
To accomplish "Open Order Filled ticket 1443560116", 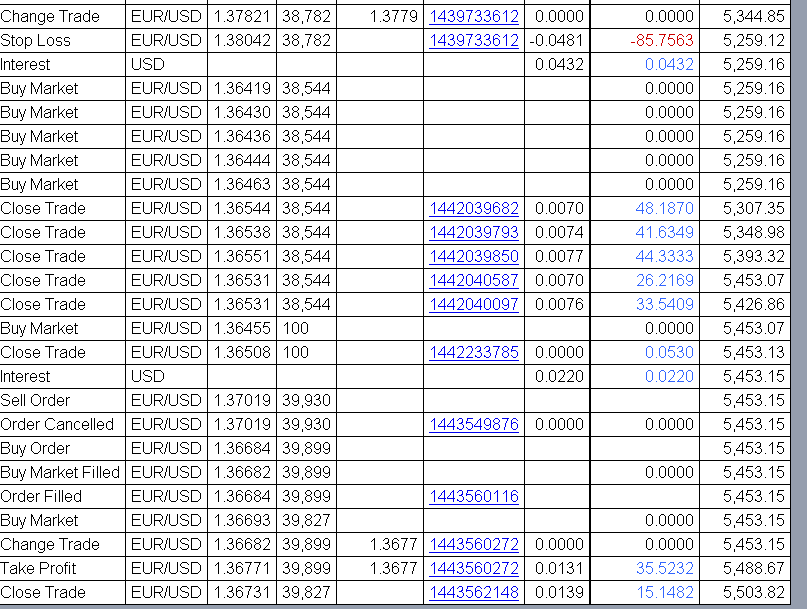I will (474, 496).
